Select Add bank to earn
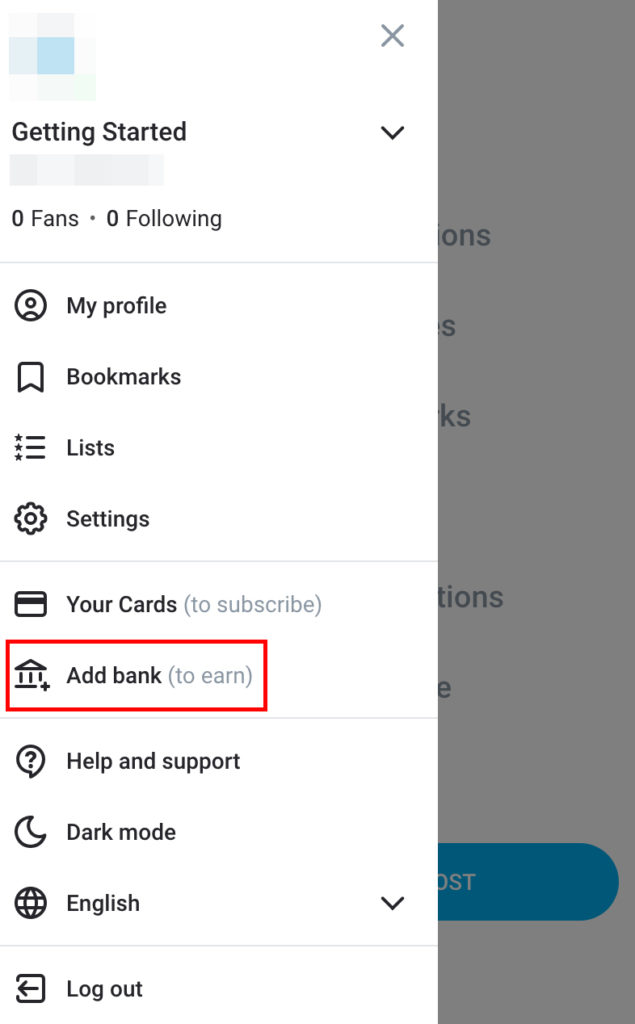This screenshot has width=635, height=1024. tap(219, 675)
